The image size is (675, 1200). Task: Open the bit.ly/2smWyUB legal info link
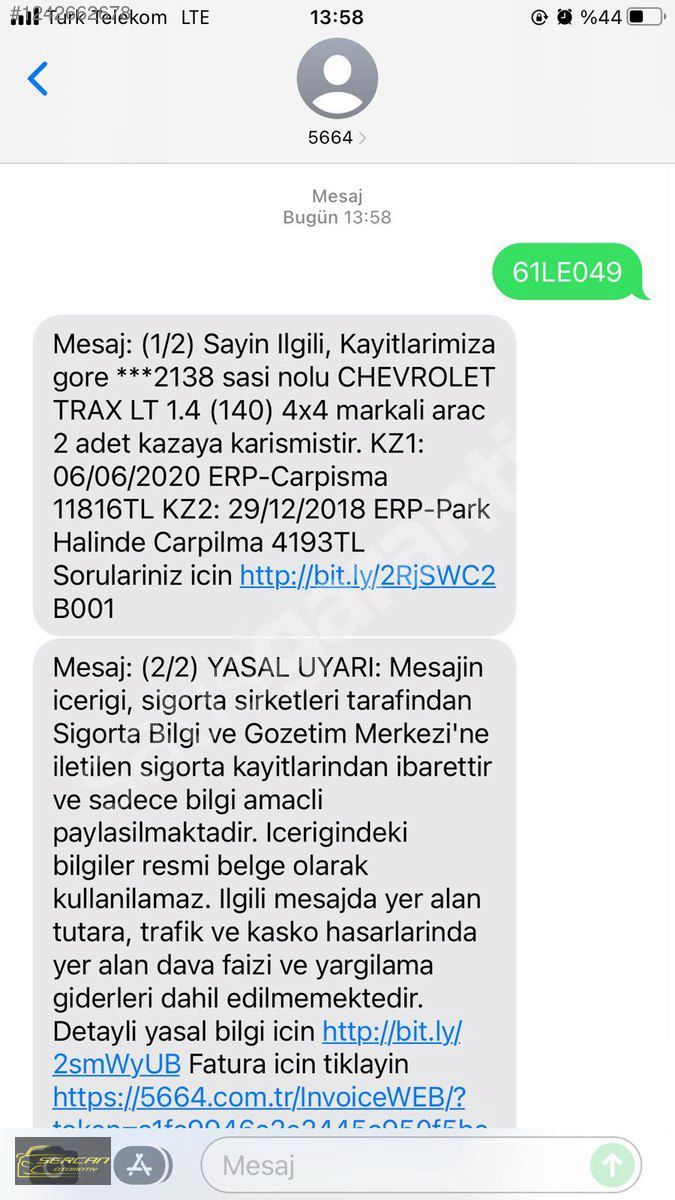(x=257, y=1047)
